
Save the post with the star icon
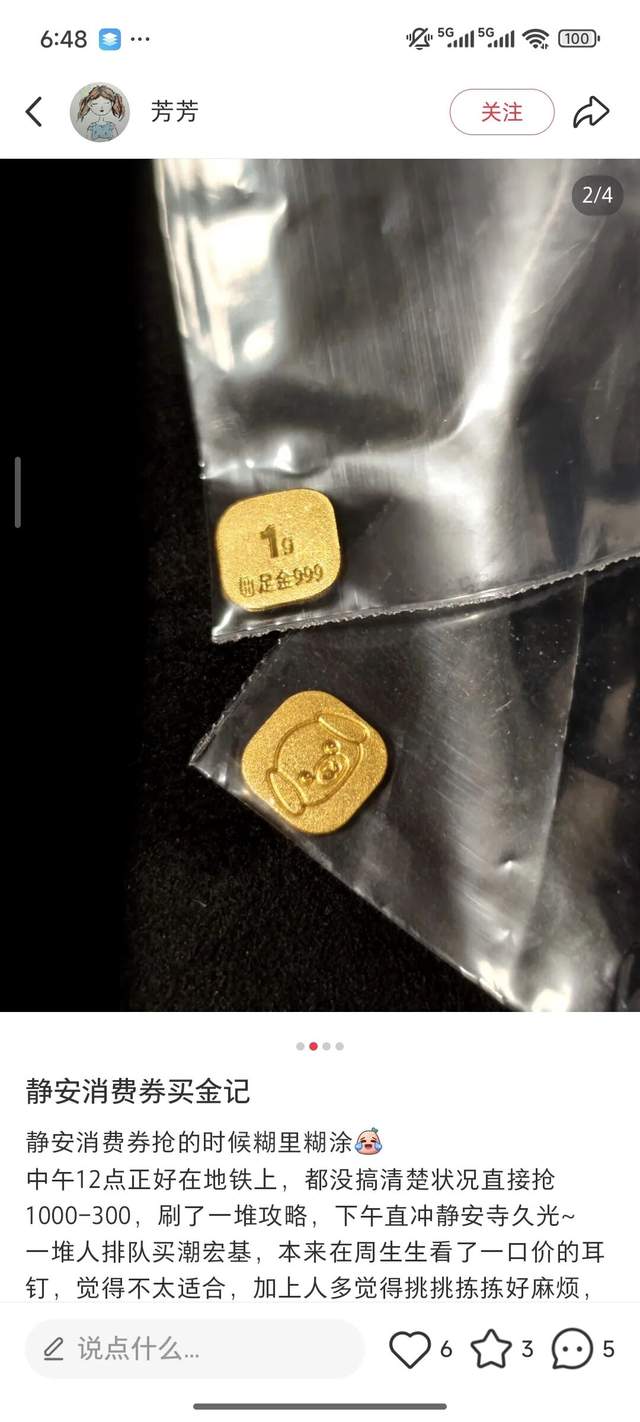tap(491, 1349)
